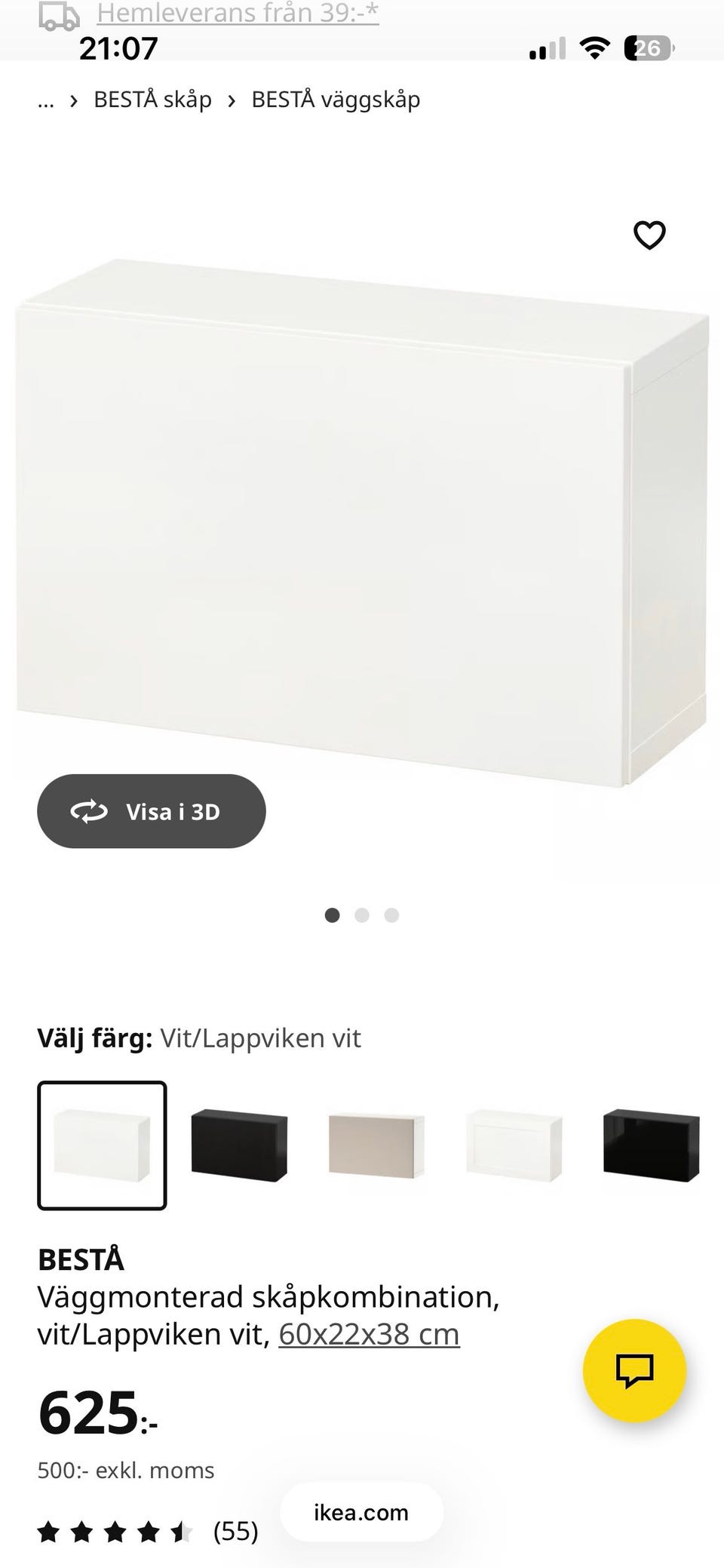This screenshot has height=1568, width=724.
Task: Tap the heart to favorite this product
Action: pos(649,235)
